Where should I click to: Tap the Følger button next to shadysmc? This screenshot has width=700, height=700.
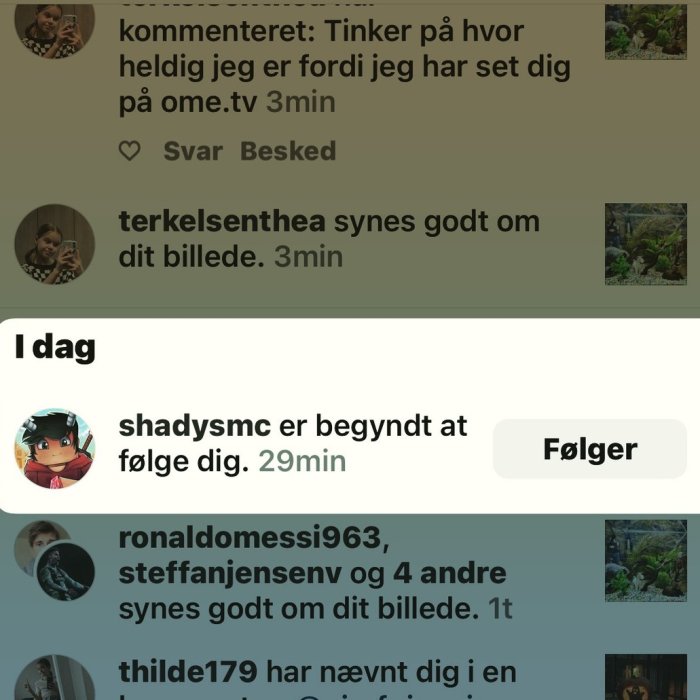pyautogui.click(x=589, y=449)
